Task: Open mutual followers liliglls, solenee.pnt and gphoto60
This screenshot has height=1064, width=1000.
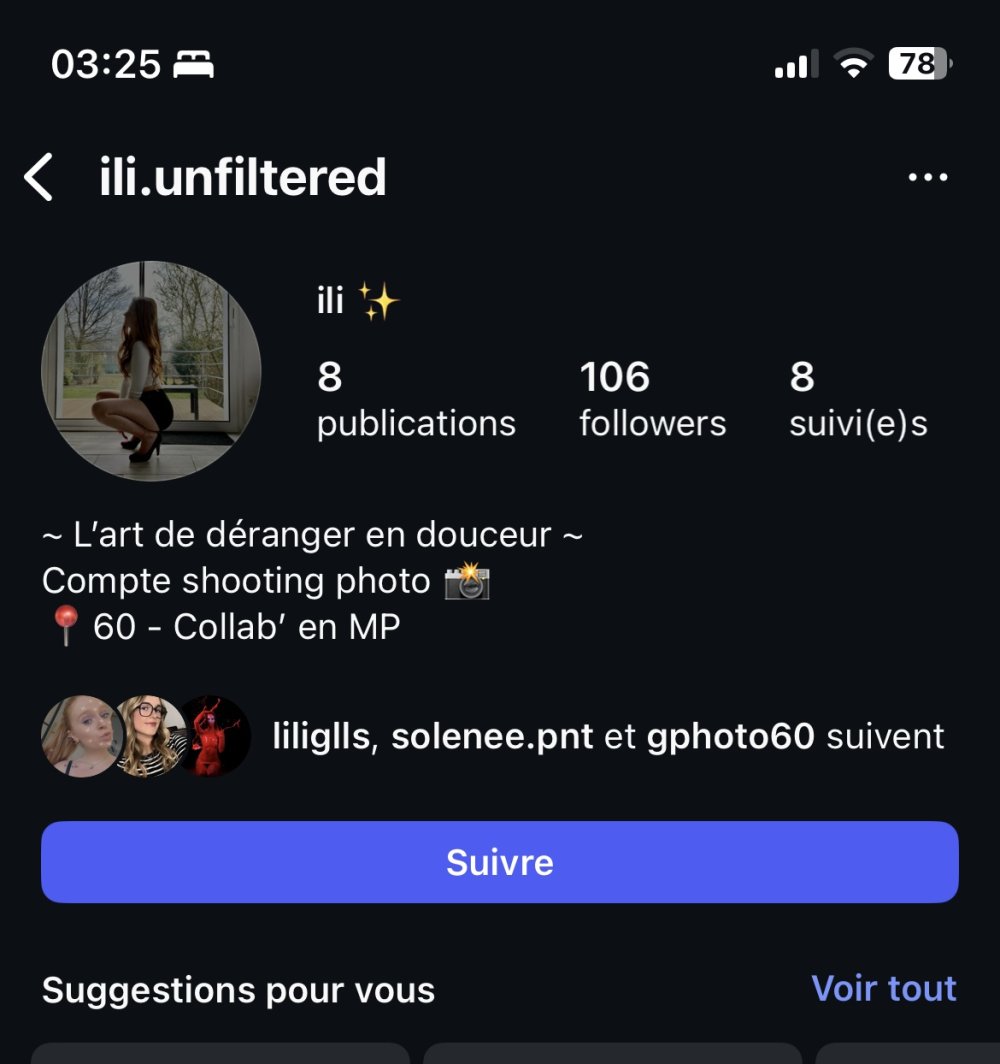Action: pos(607,737)
